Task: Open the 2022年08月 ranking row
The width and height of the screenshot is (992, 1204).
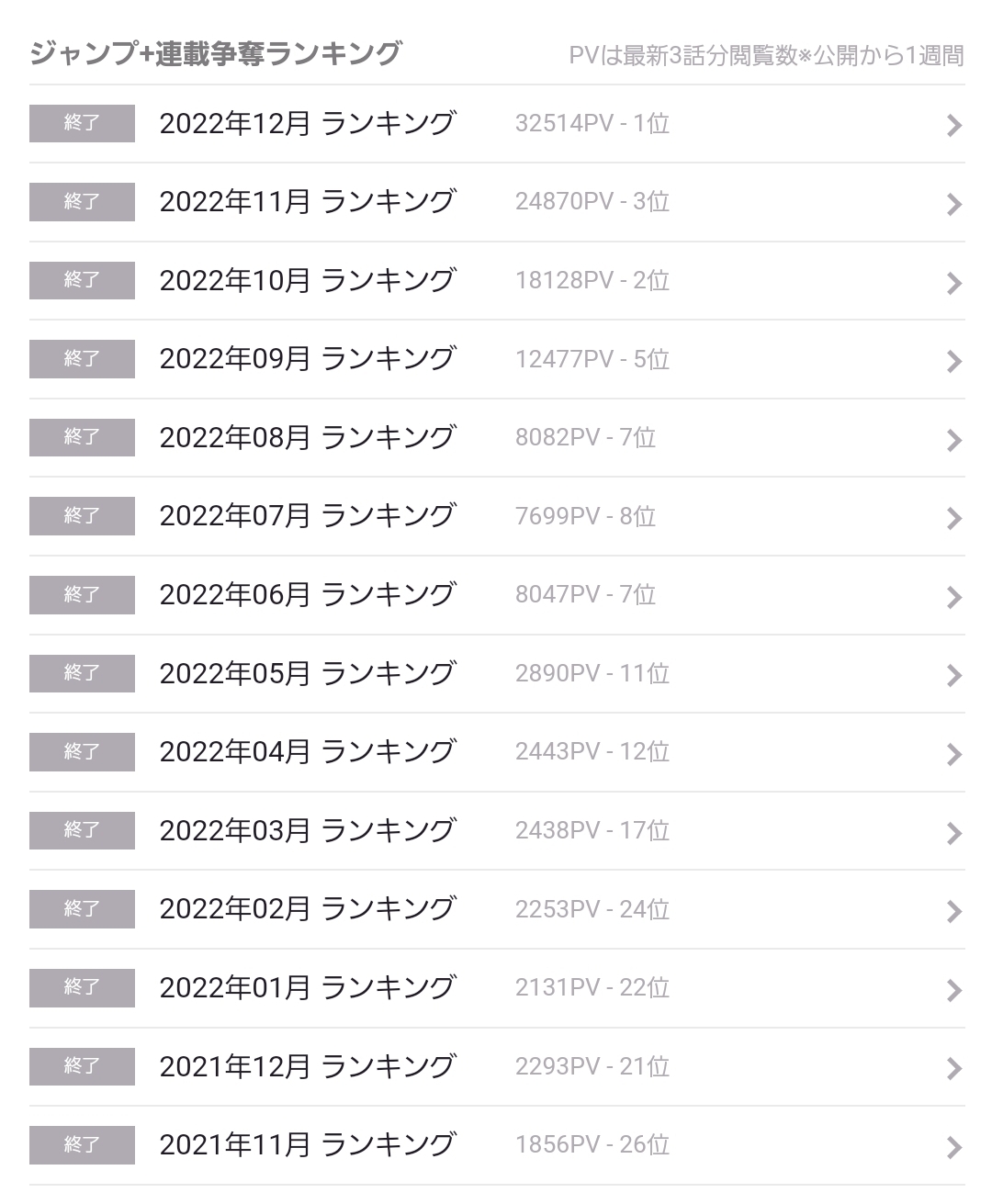Action: [x=497, y=438]
